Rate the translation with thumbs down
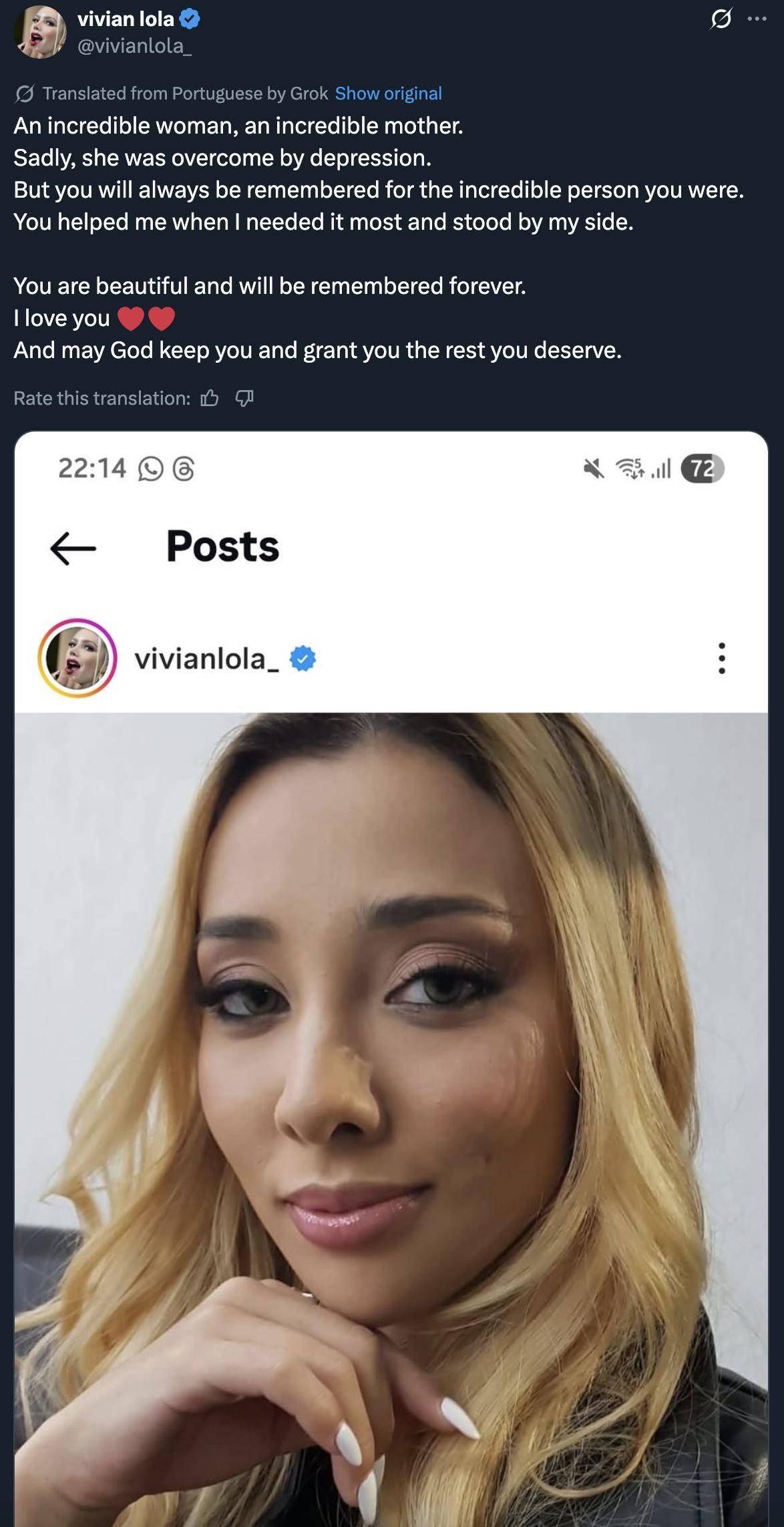Viewport: 784px width, 1527px height. (244, 399)
